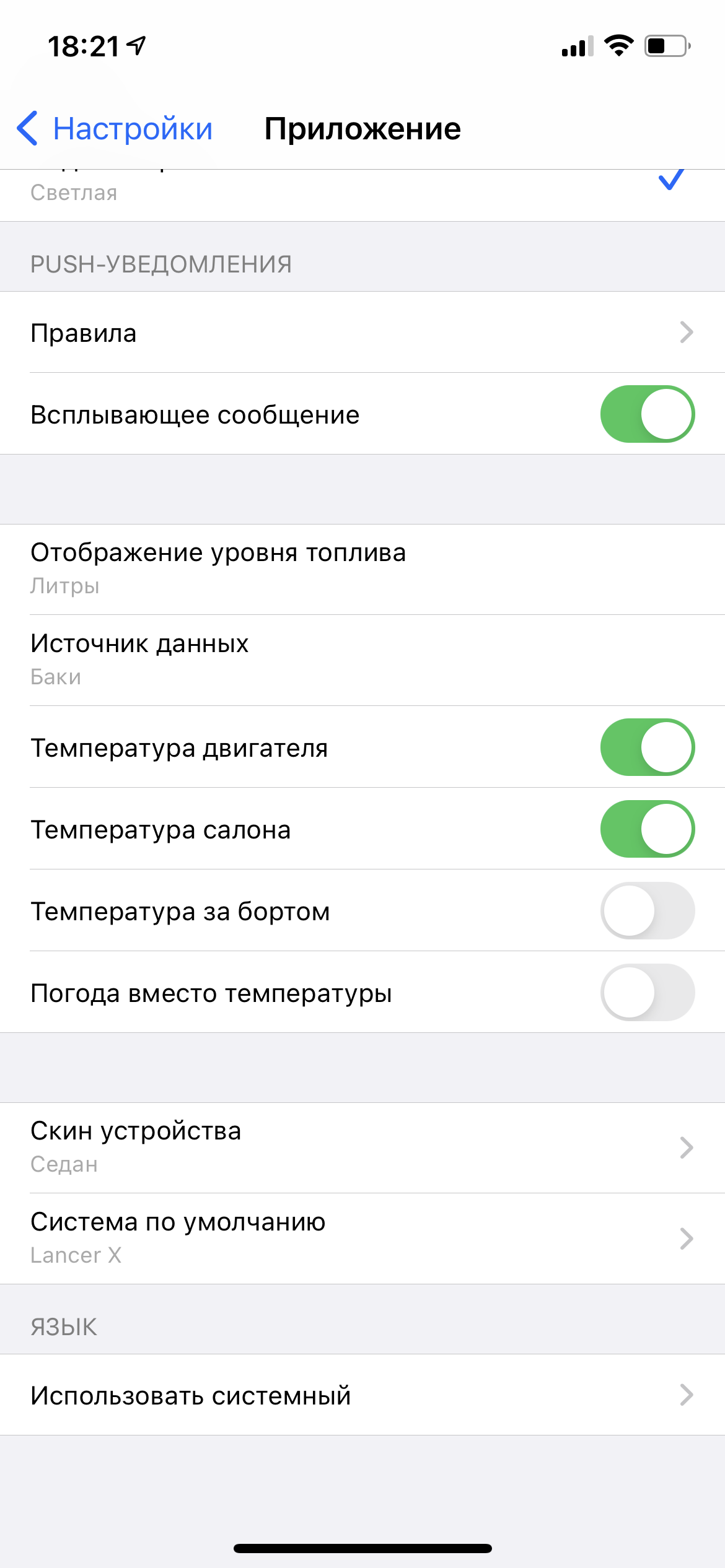The height and width of the screenshot is (1568, 725).
Task: Open Отображение уровня топлива setting
Action: coord(362,568)
